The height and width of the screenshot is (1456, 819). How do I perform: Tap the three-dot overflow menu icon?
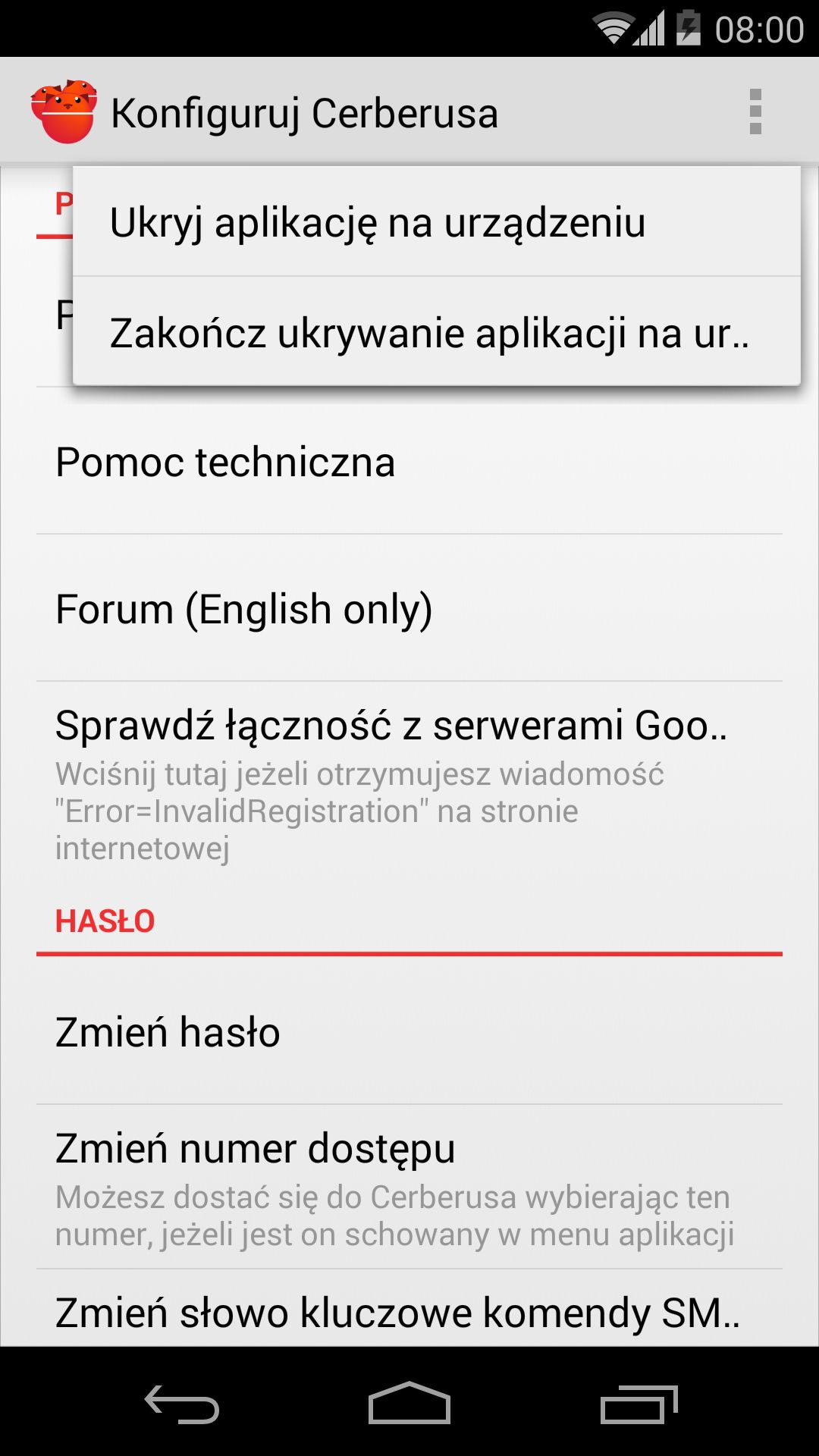tap(755, 111)
